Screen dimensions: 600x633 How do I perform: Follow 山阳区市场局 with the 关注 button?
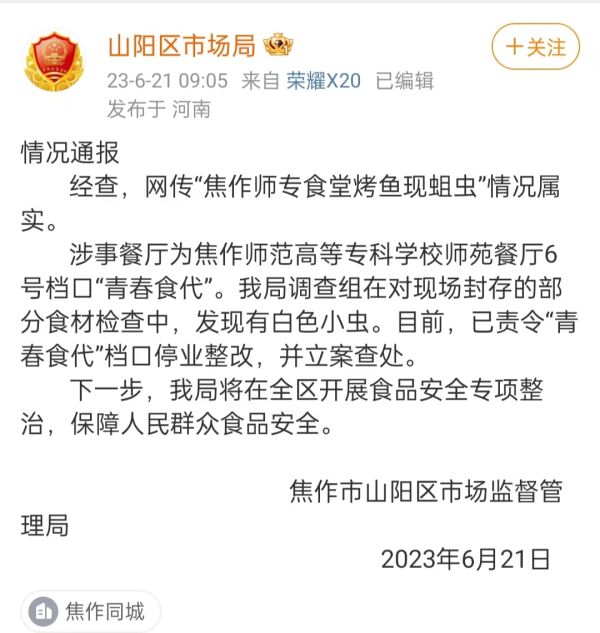pos(535,46)
